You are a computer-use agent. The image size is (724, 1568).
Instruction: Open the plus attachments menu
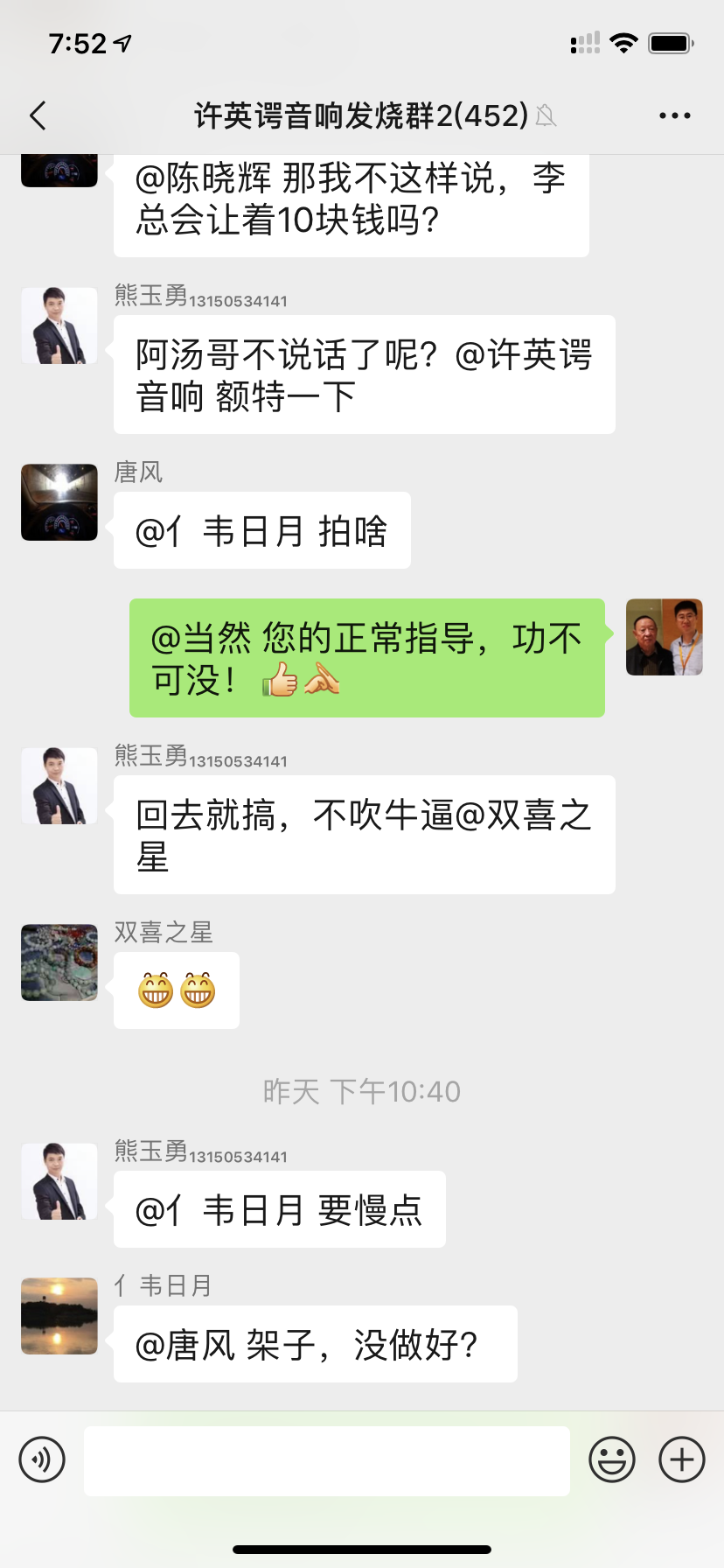pyautogui.click(x=682, y=1459)
